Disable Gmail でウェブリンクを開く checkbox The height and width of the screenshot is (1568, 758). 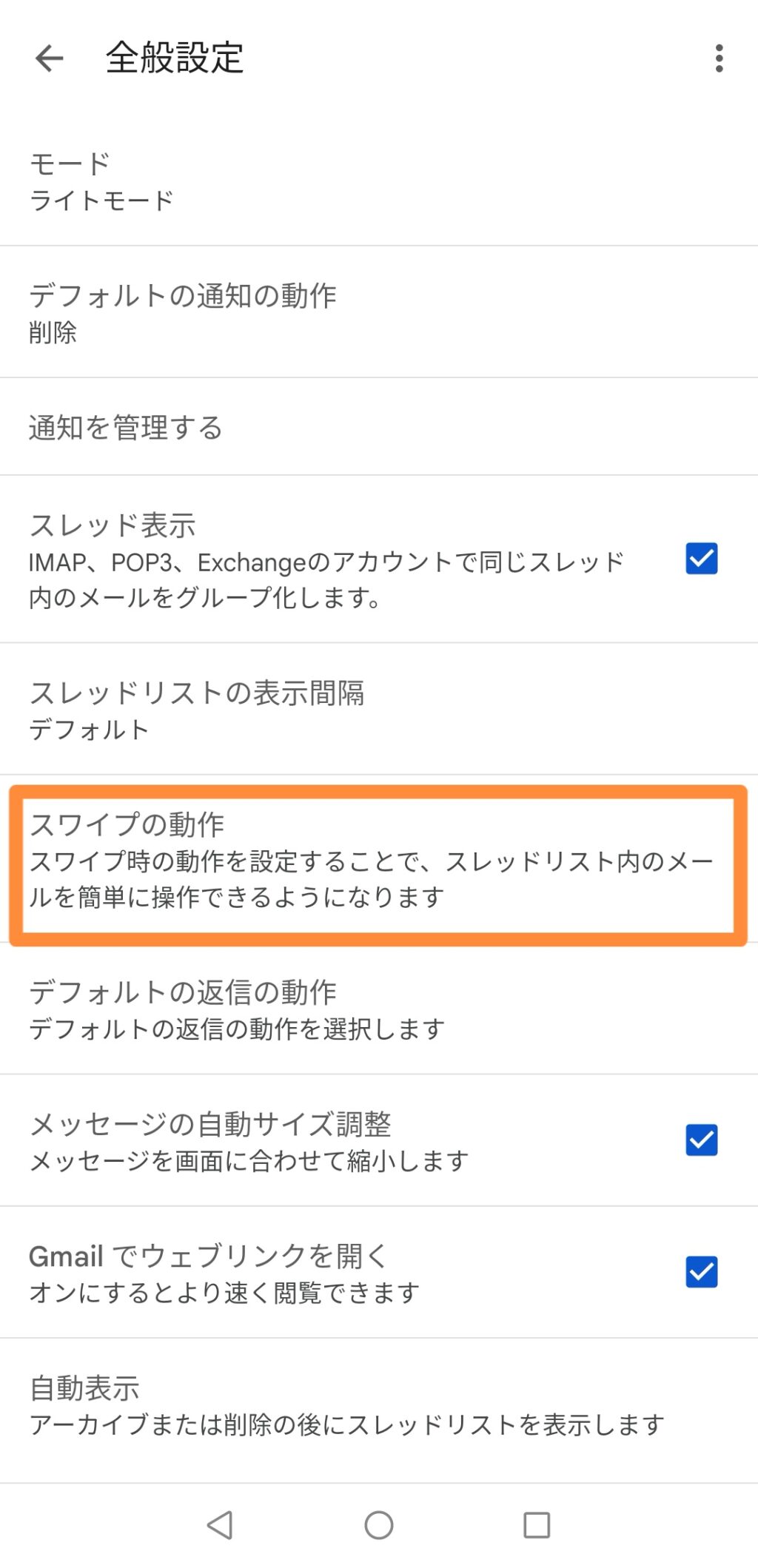pyautogui.click(x=701, y=1272)
